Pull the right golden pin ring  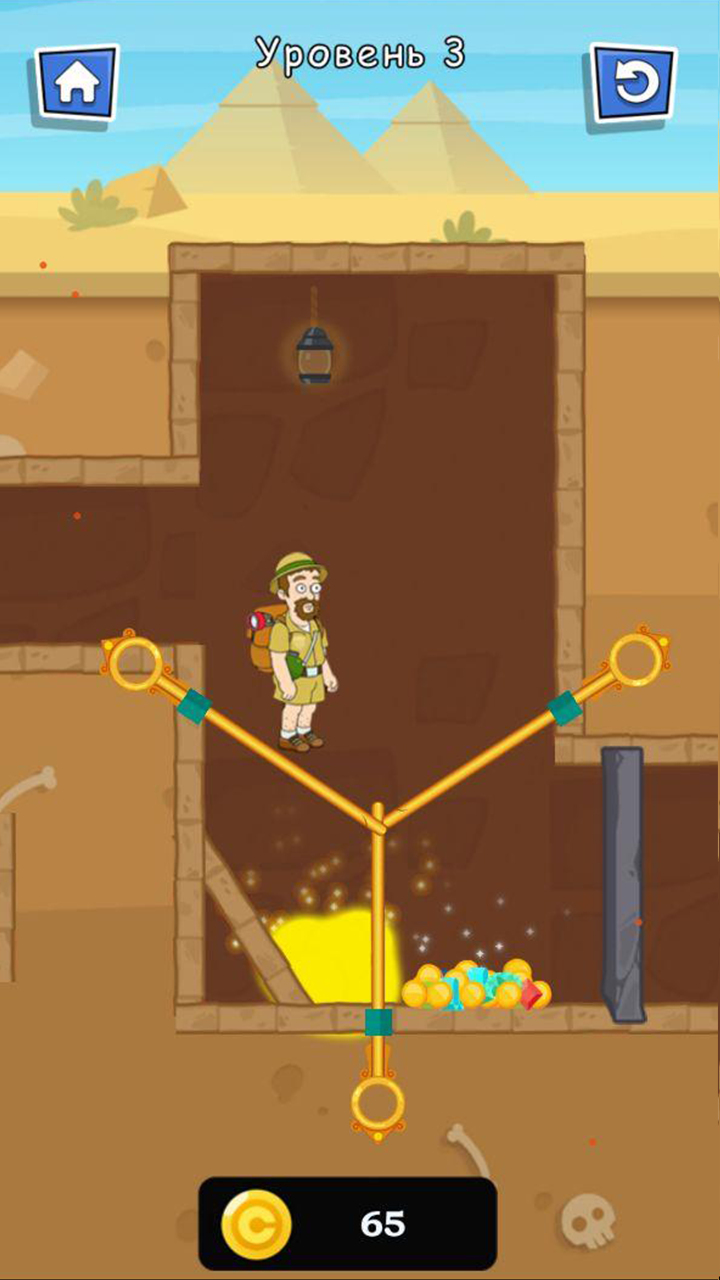[636, 658]
